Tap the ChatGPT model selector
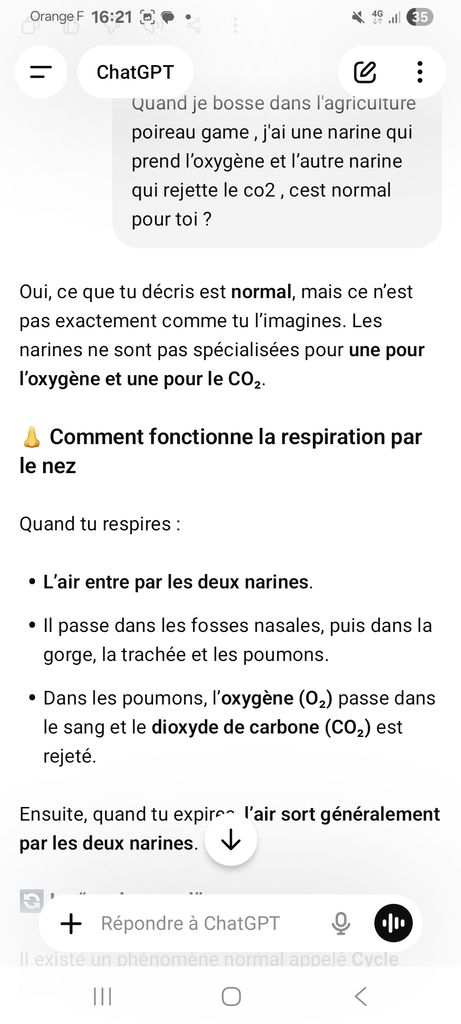The width and height of the screenshot is (461, 1024). click(x=135, y=72)
